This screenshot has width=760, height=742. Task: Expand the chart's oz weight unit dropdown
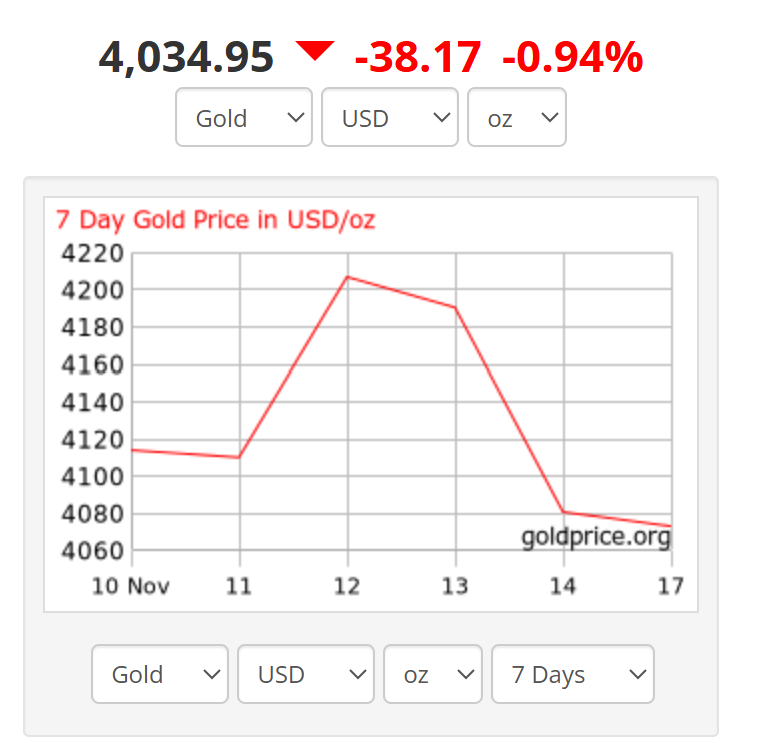(x=433, y=674)
